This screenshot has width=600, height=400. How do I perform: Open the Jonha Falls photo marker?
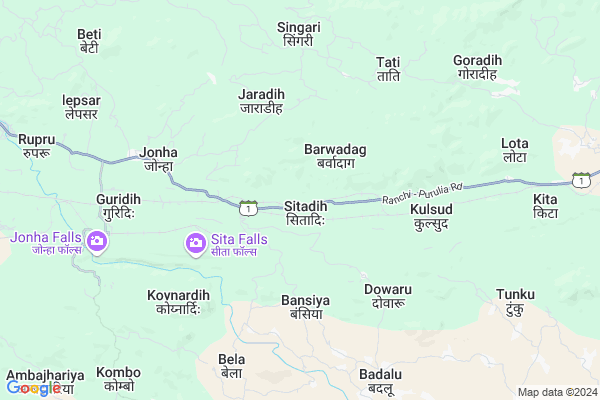[x=97, y=240]
